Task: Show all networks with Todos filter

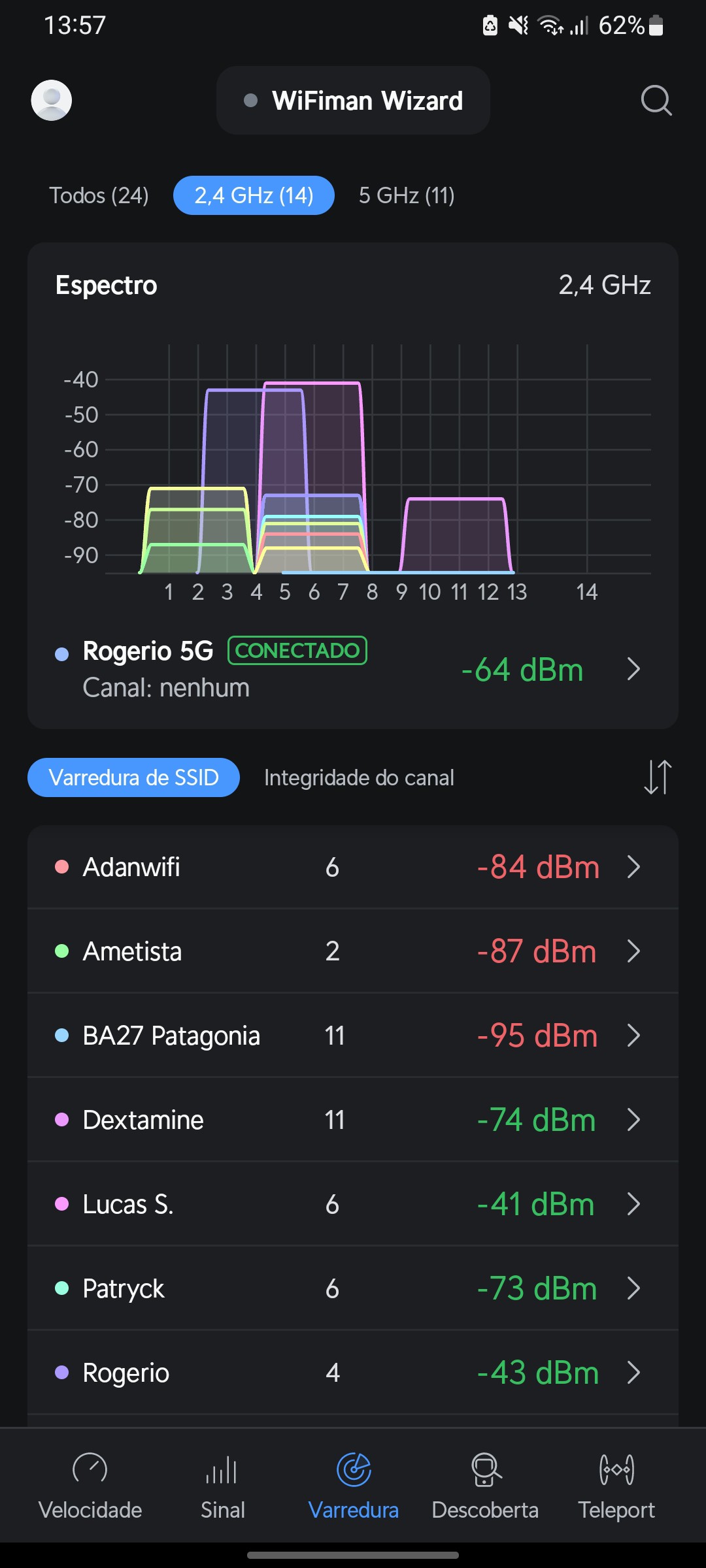Action: [99, 195]
